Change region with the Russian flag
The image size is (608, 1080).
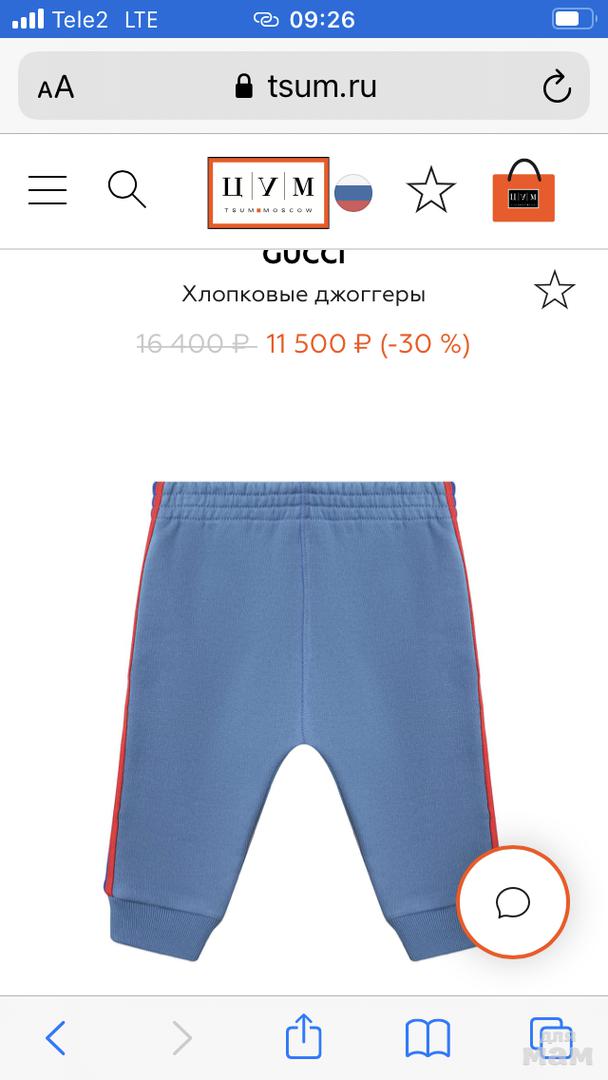point(353,192)
